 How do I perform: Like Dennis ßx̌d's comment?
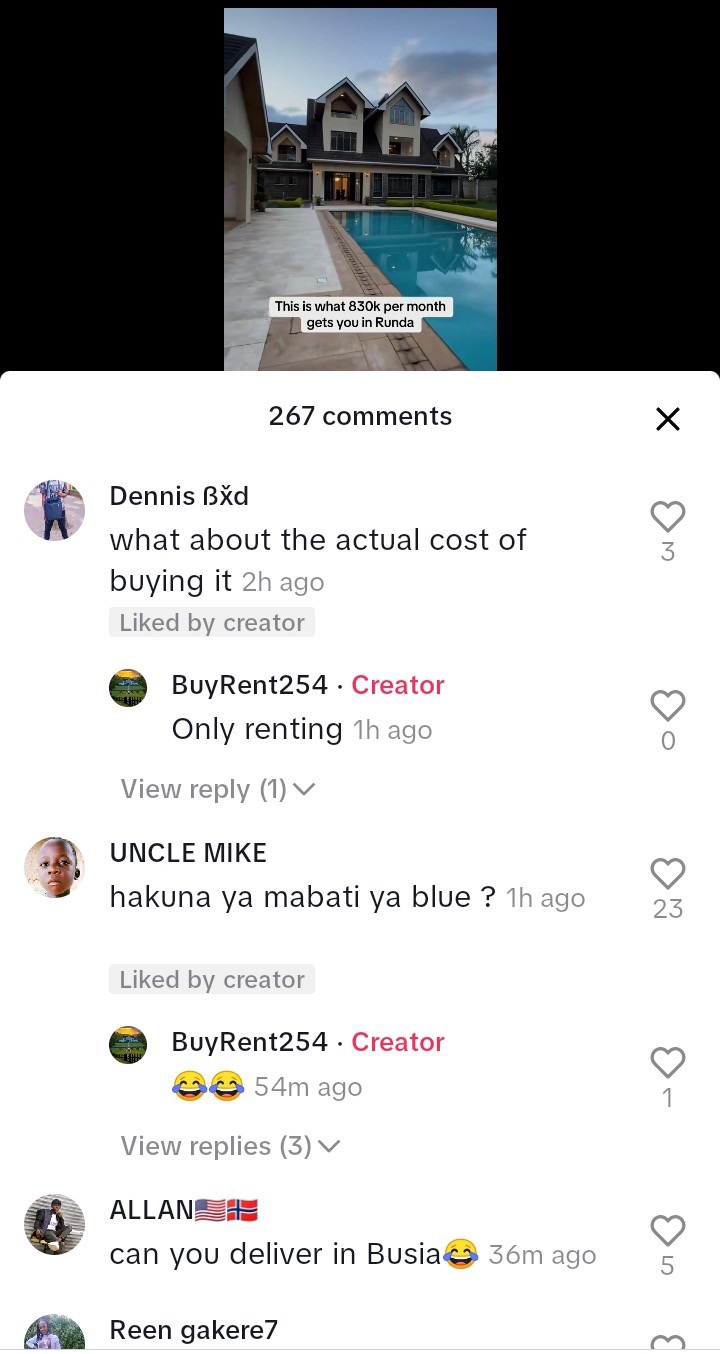click(667, 517)
